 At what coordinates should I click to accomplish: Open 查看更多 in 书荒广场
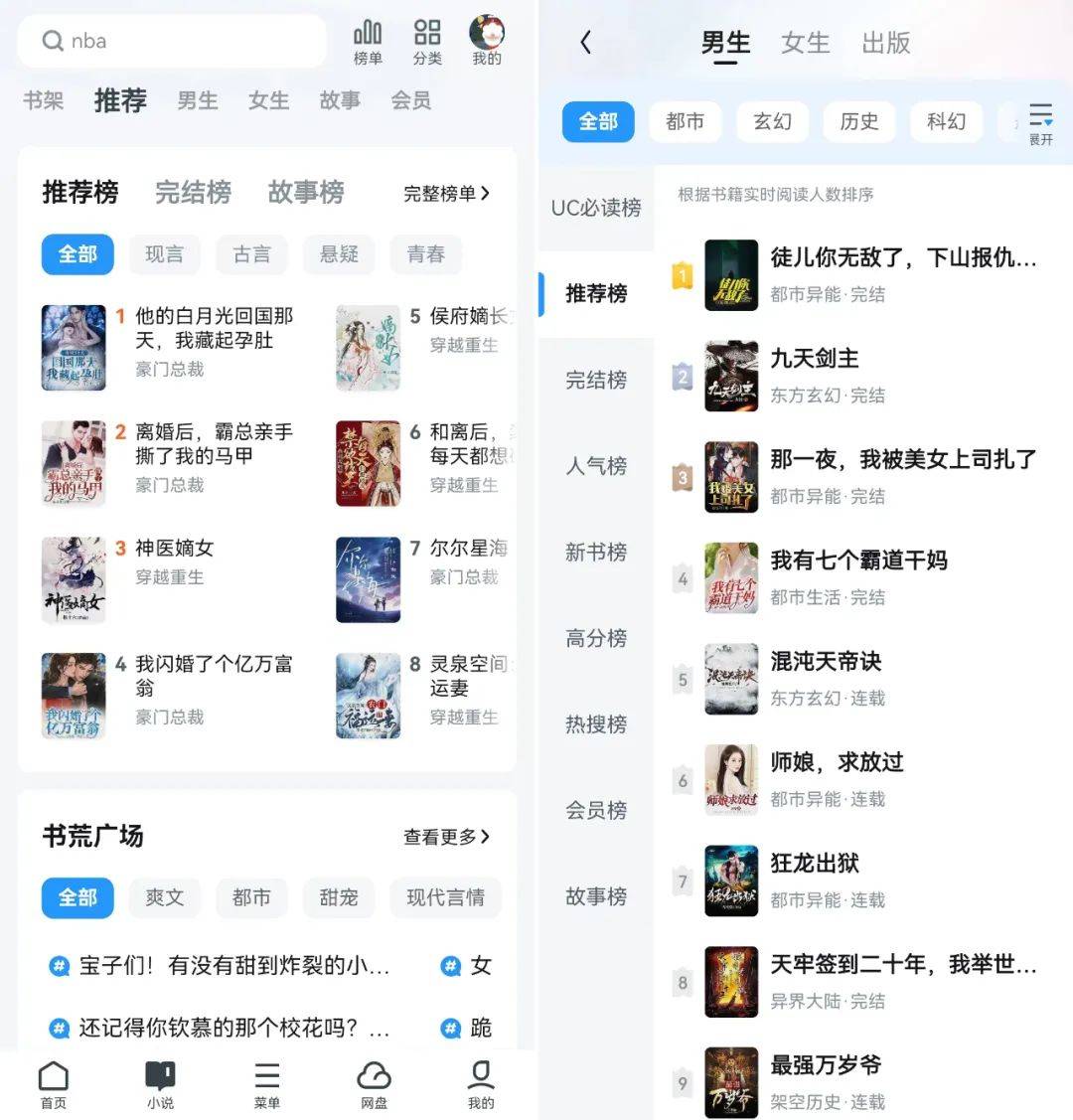tap(446, 837)
